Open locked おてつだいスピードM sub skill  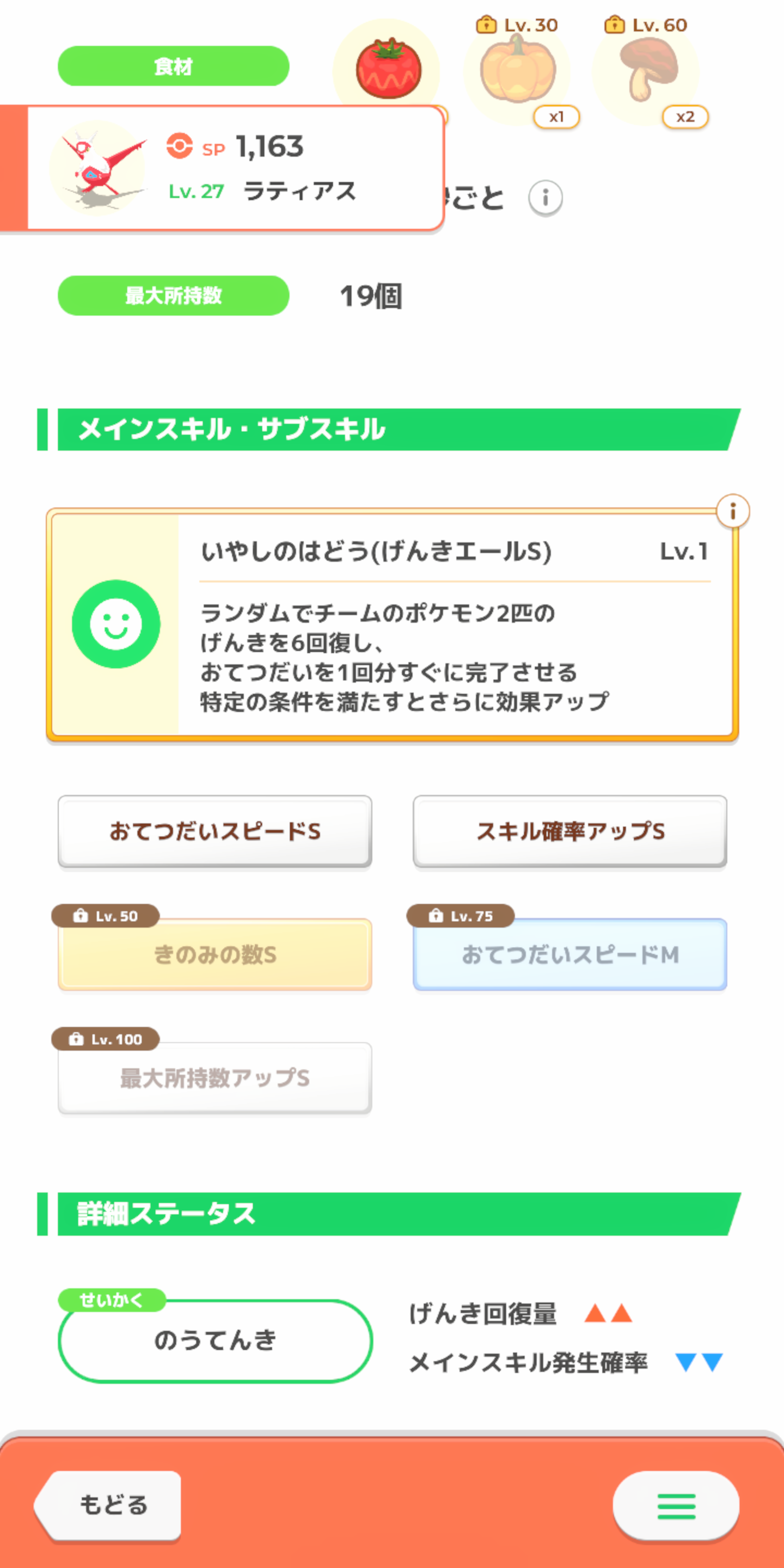pos(569,954)
